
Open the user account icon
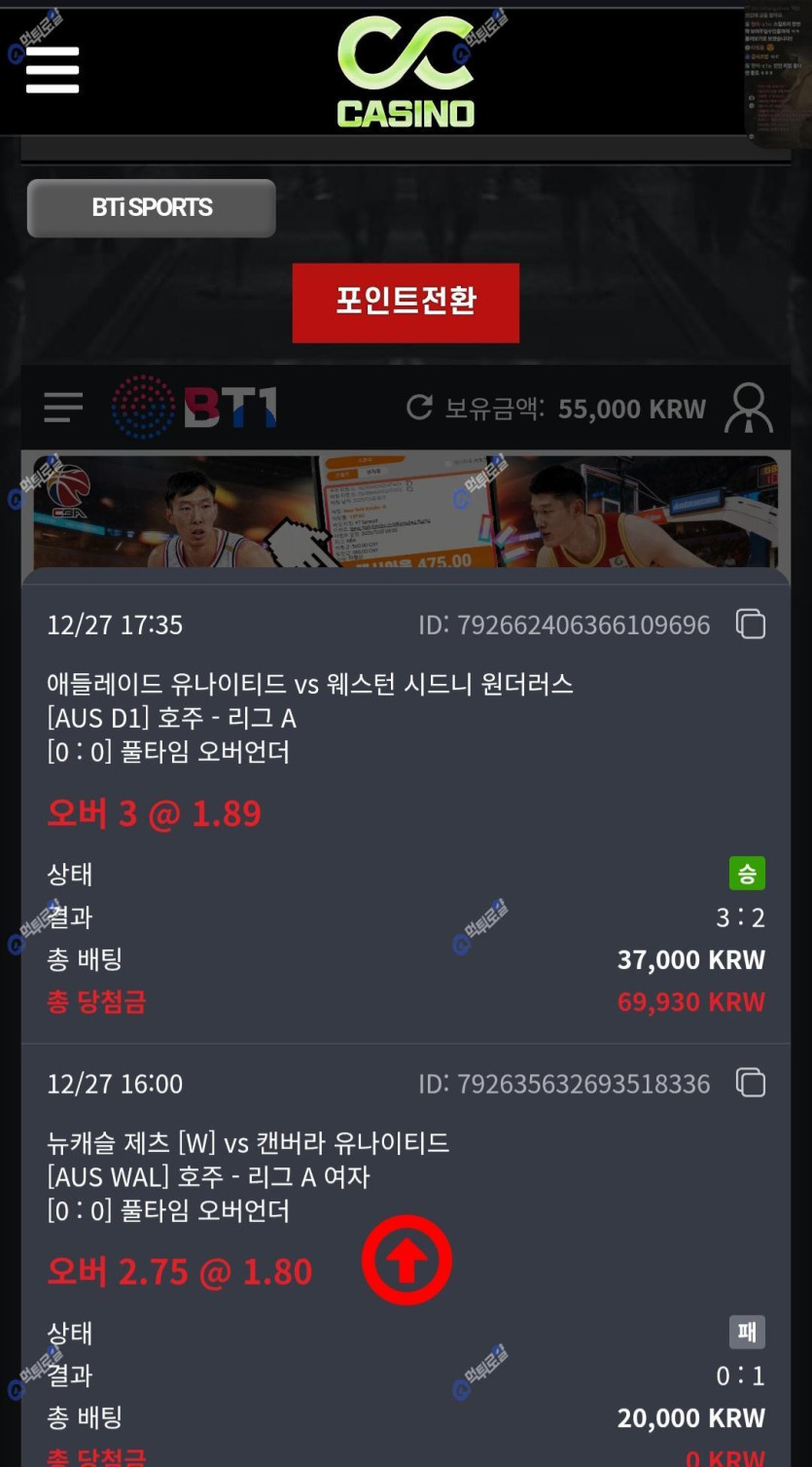pyautogui.click(x=748, y=408)
